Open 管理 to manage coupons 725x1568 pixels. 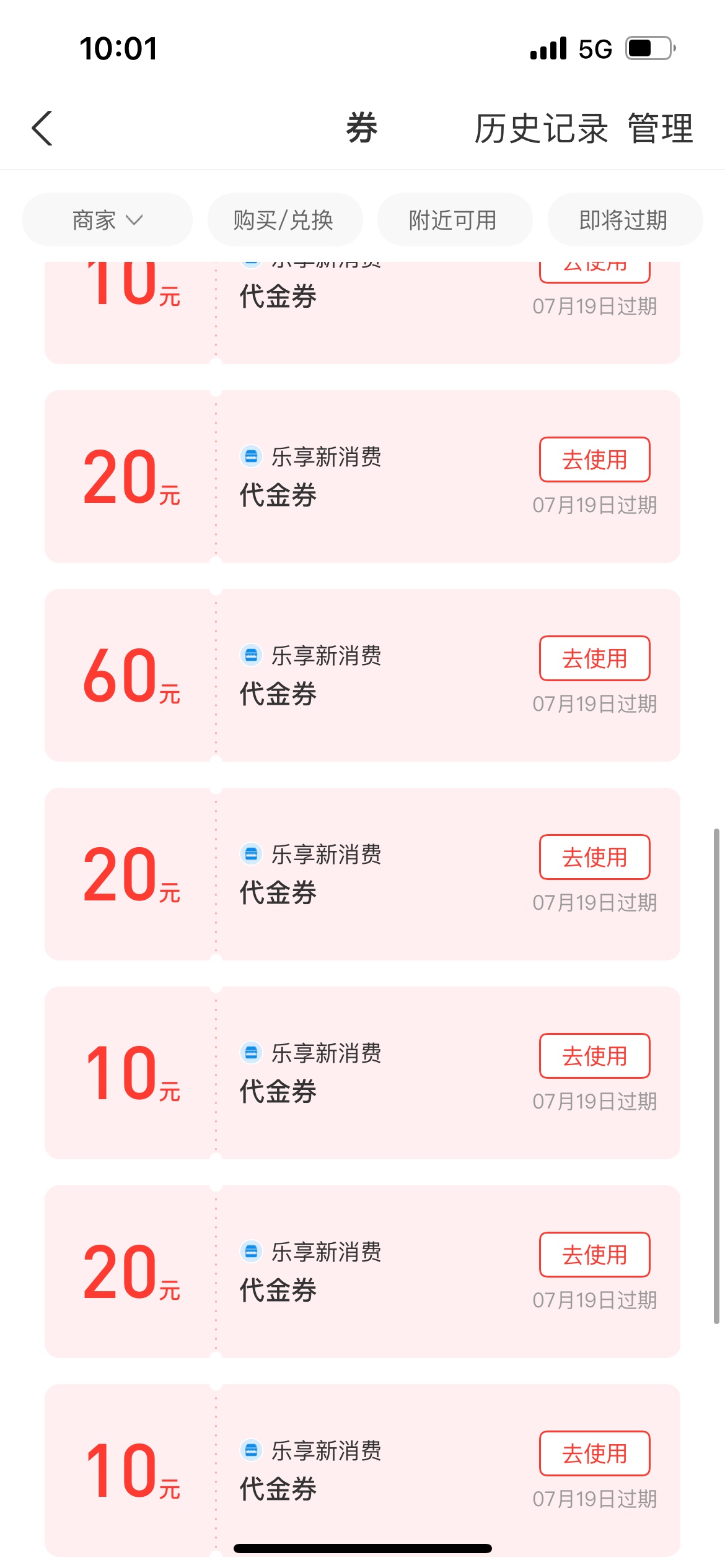pos(661,129)
